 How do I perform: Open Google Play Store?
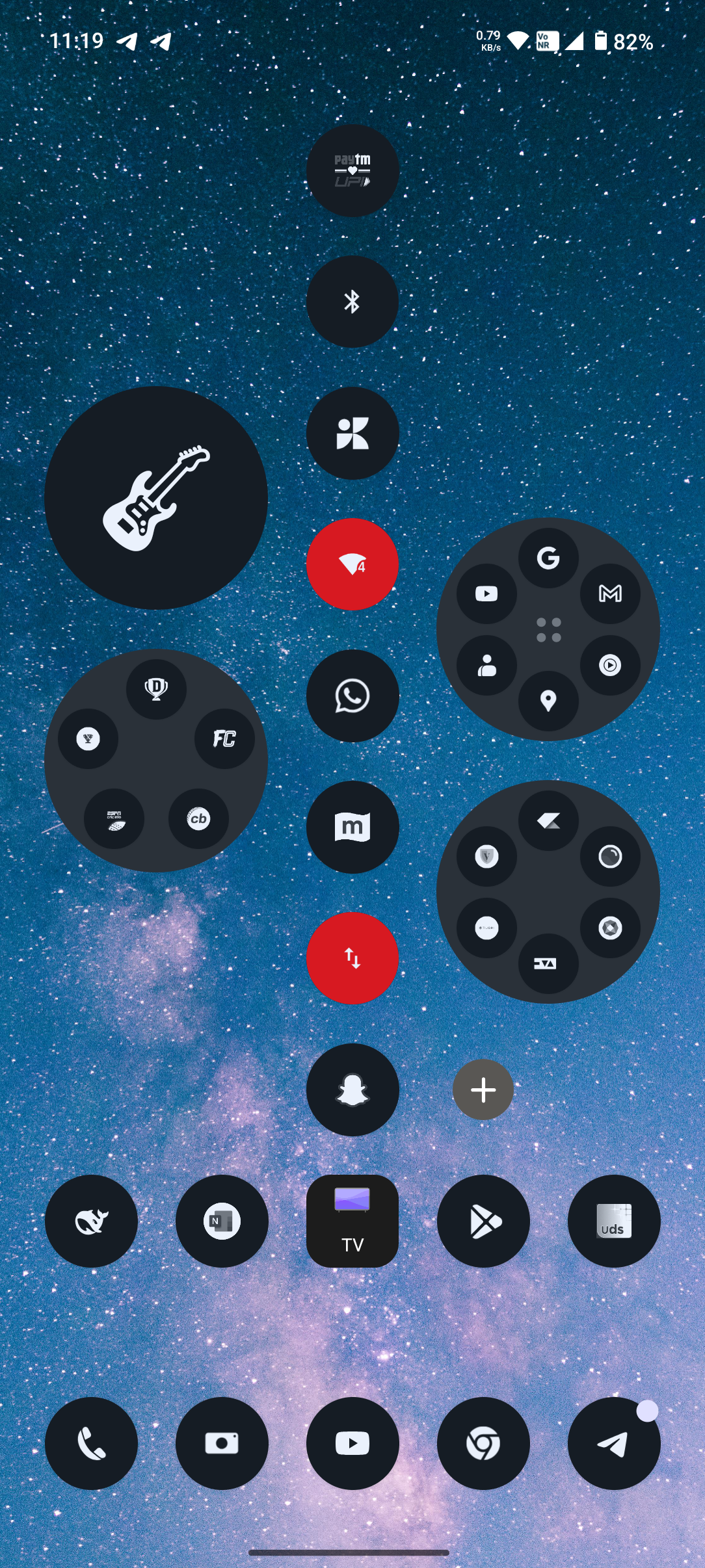(483, 1221)
